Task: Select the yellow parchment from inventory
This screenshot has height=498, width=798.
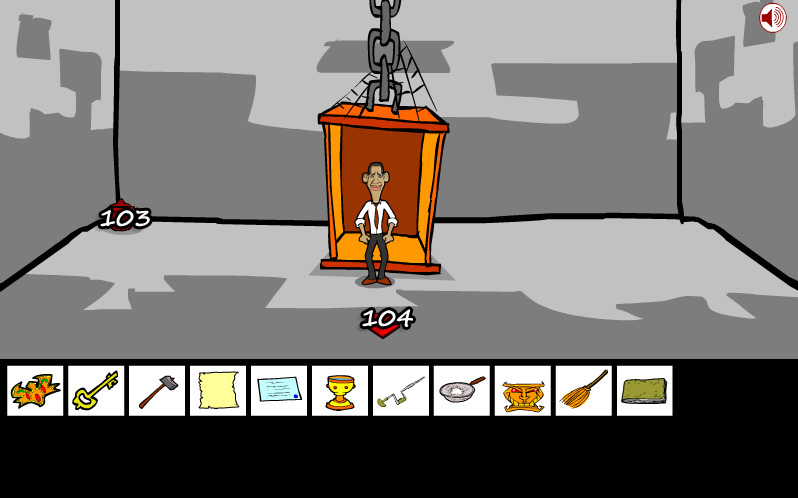Action: point(218,391)
